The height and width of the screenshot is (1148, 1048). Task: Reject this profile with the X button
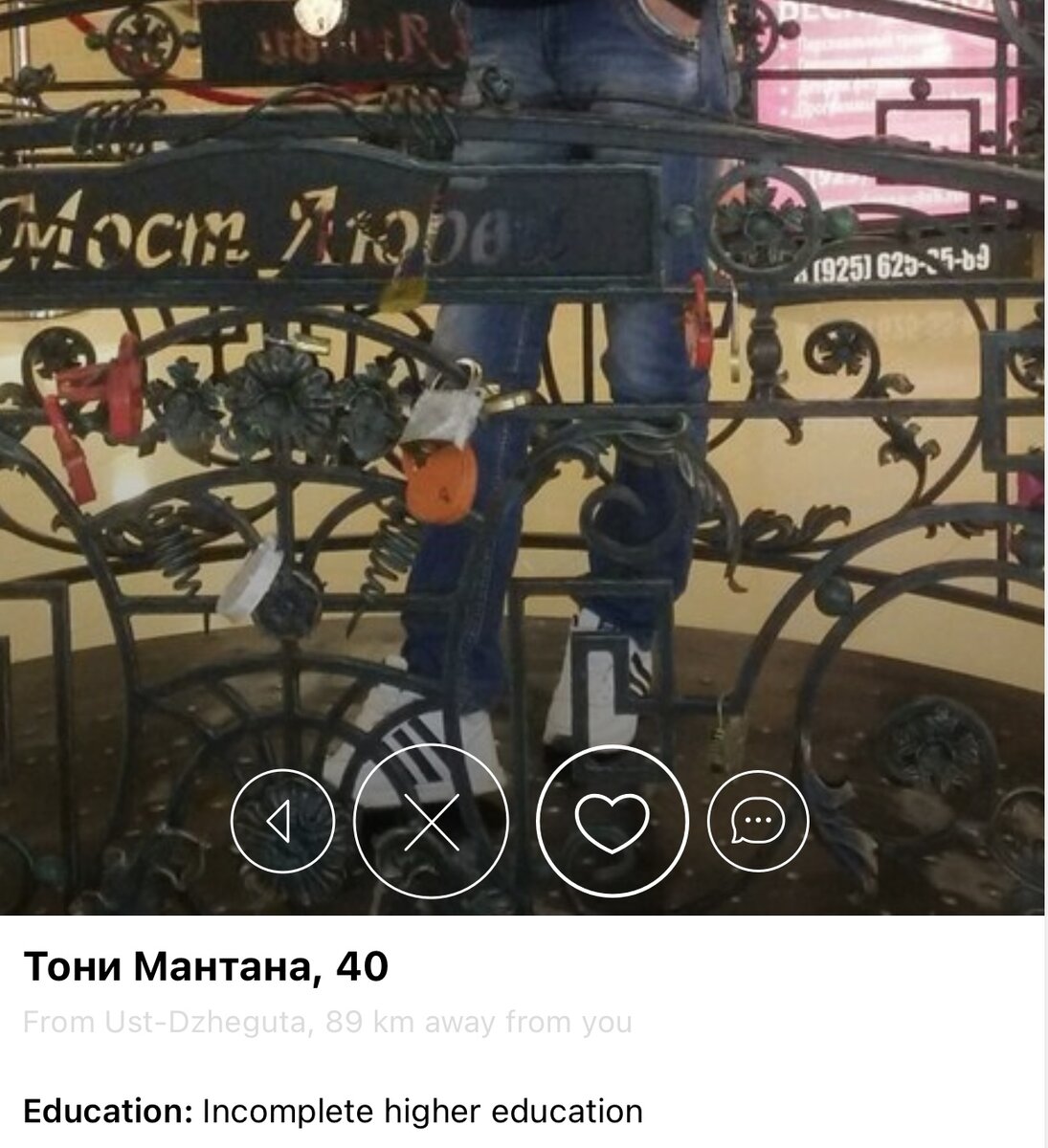click(x=431, y=821)
